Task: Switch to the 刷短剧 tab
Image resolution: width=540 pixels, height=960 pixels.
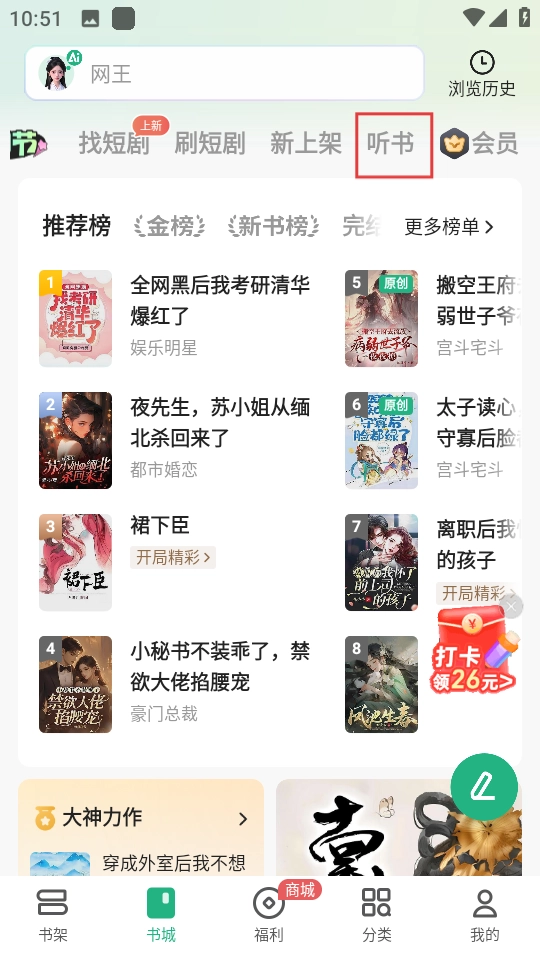Action: [209, 144]
